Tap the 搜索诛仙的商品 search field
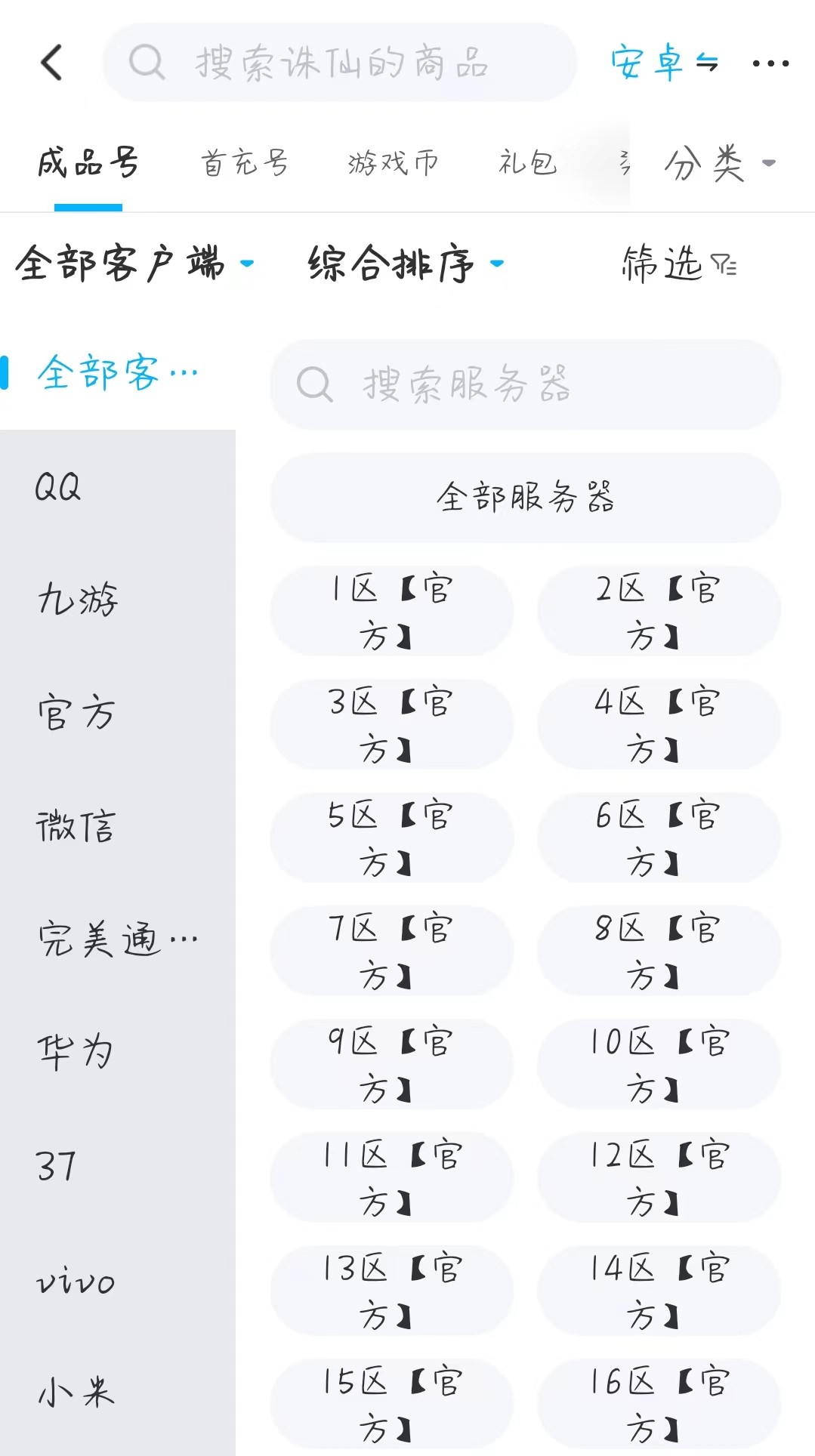 click(x=340, y=62)
